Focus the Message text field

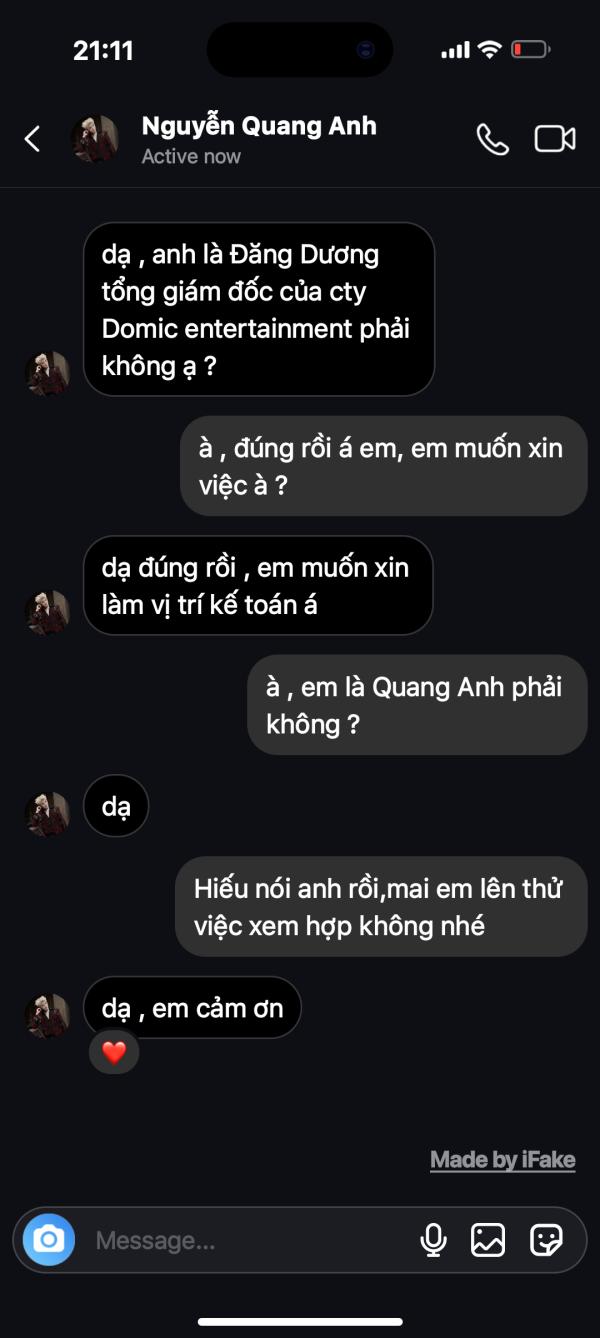(x=250, y=1241)
